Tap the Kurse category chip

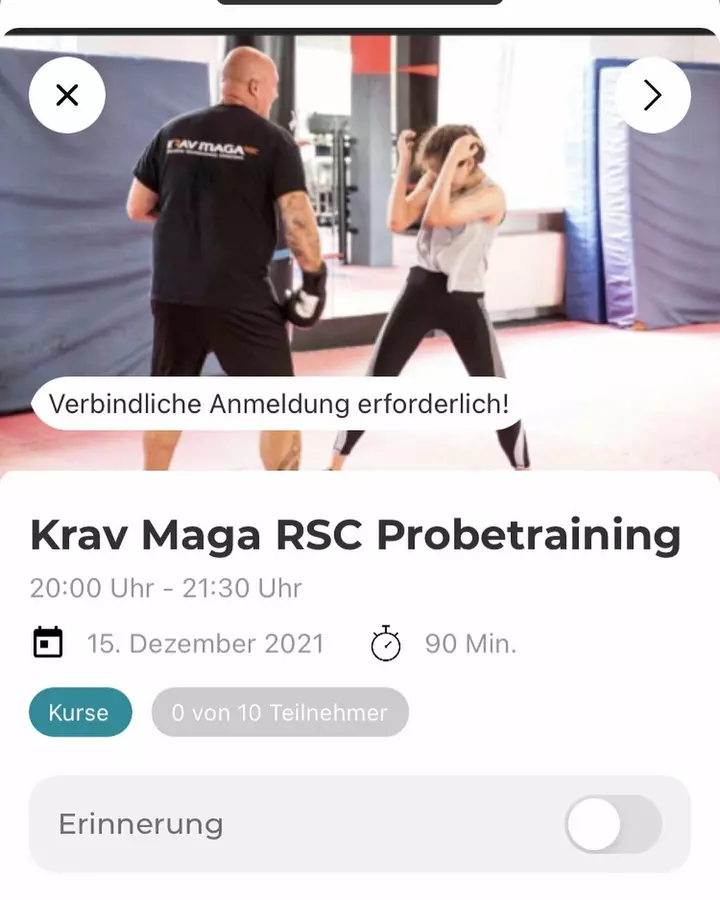[x=80, y=713]
